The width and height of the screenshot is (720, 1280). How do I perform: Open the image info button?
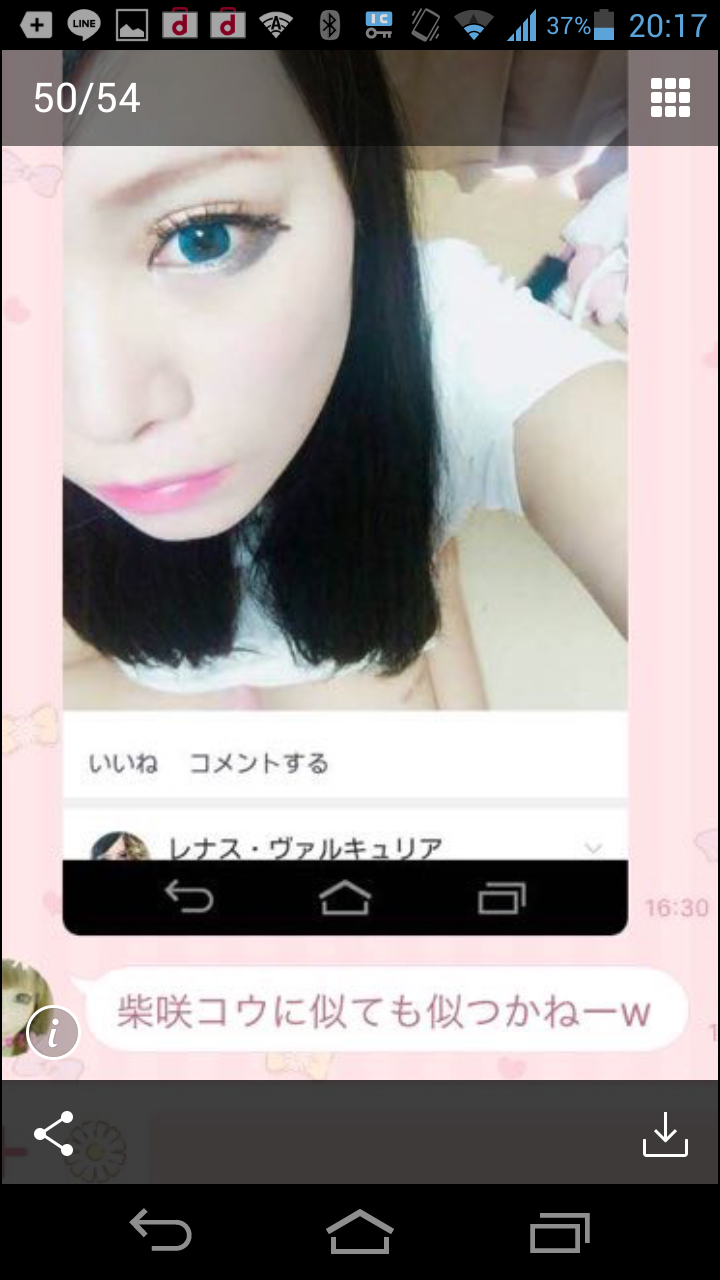pos(52,1032)
